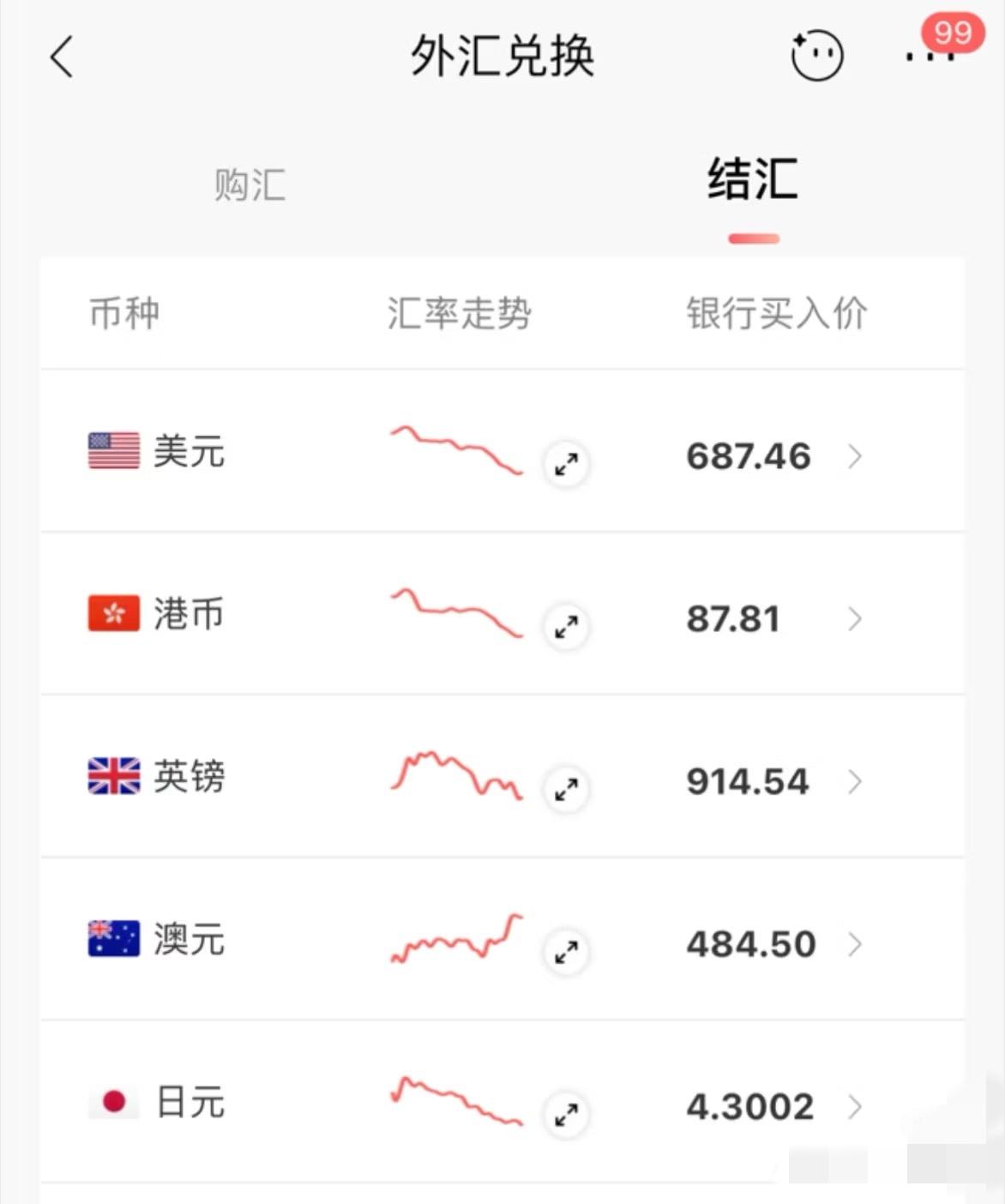Tap the UK flag icon beside 英镑

(x=113, y=776)
